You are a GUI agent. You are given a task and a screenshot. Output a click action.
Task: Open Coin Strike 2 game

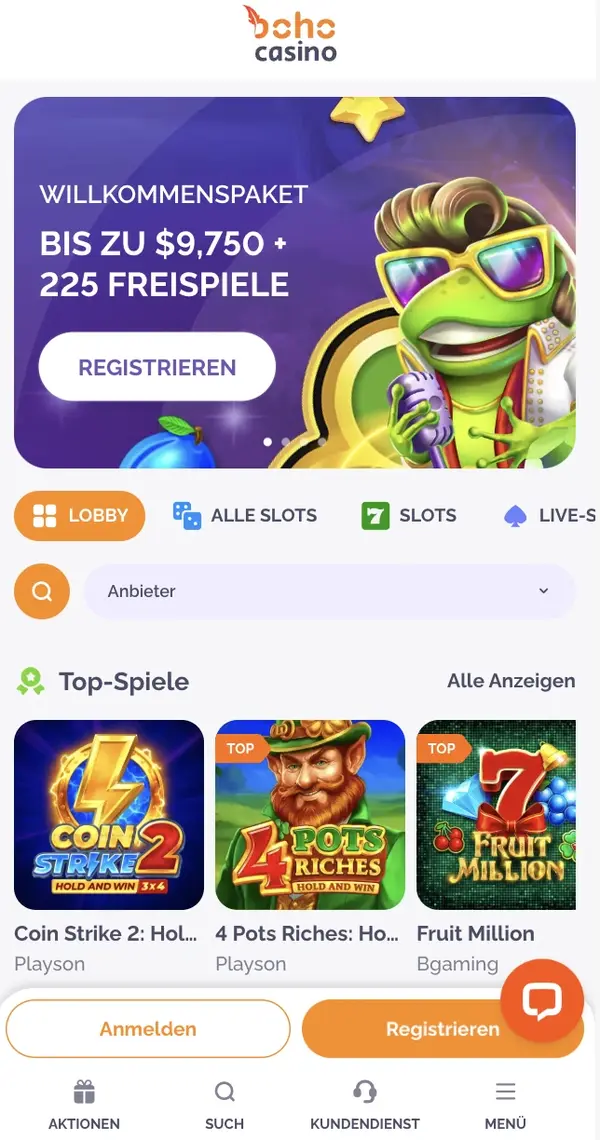point(109,814)
